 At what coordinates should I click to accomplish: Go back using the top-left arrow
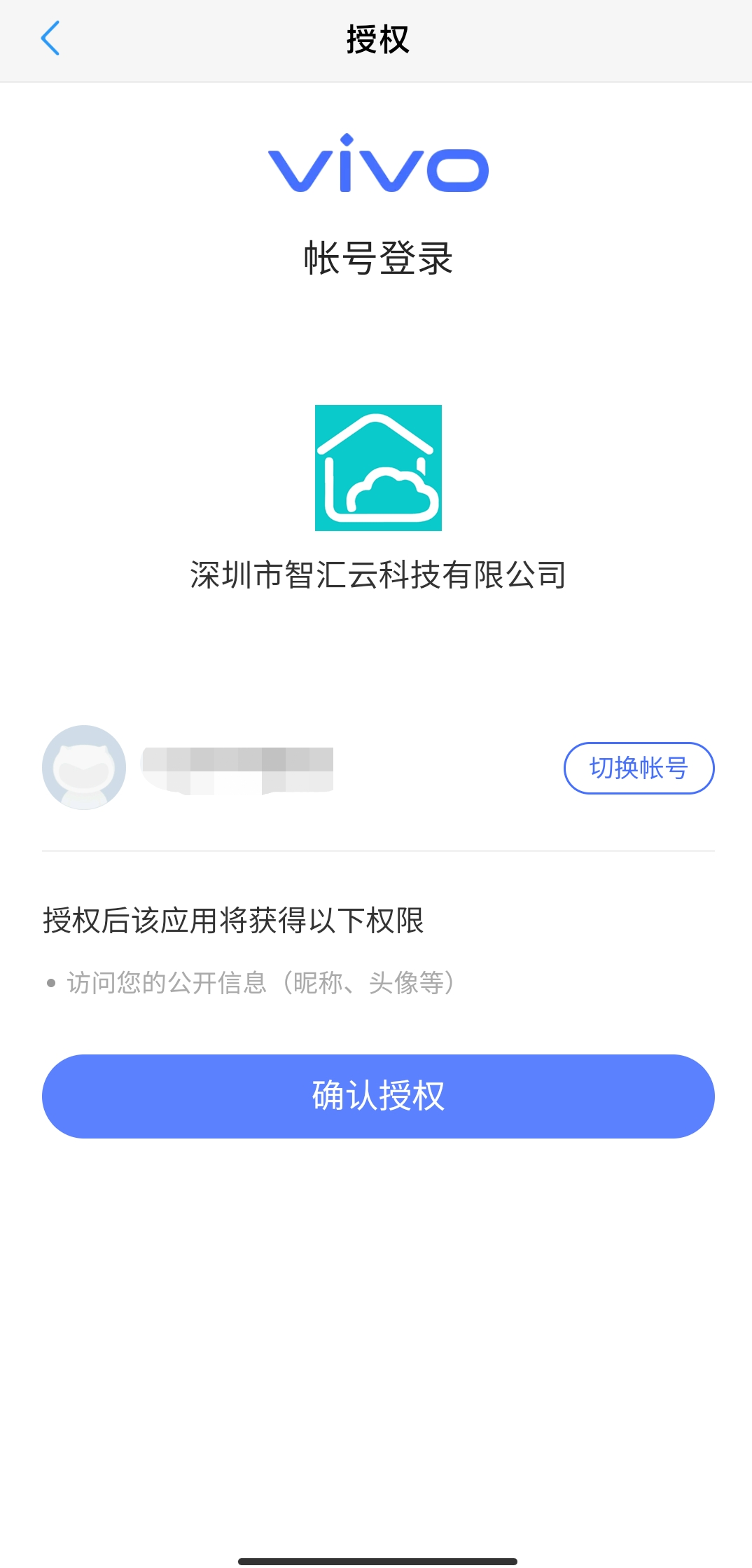point(50,39)
